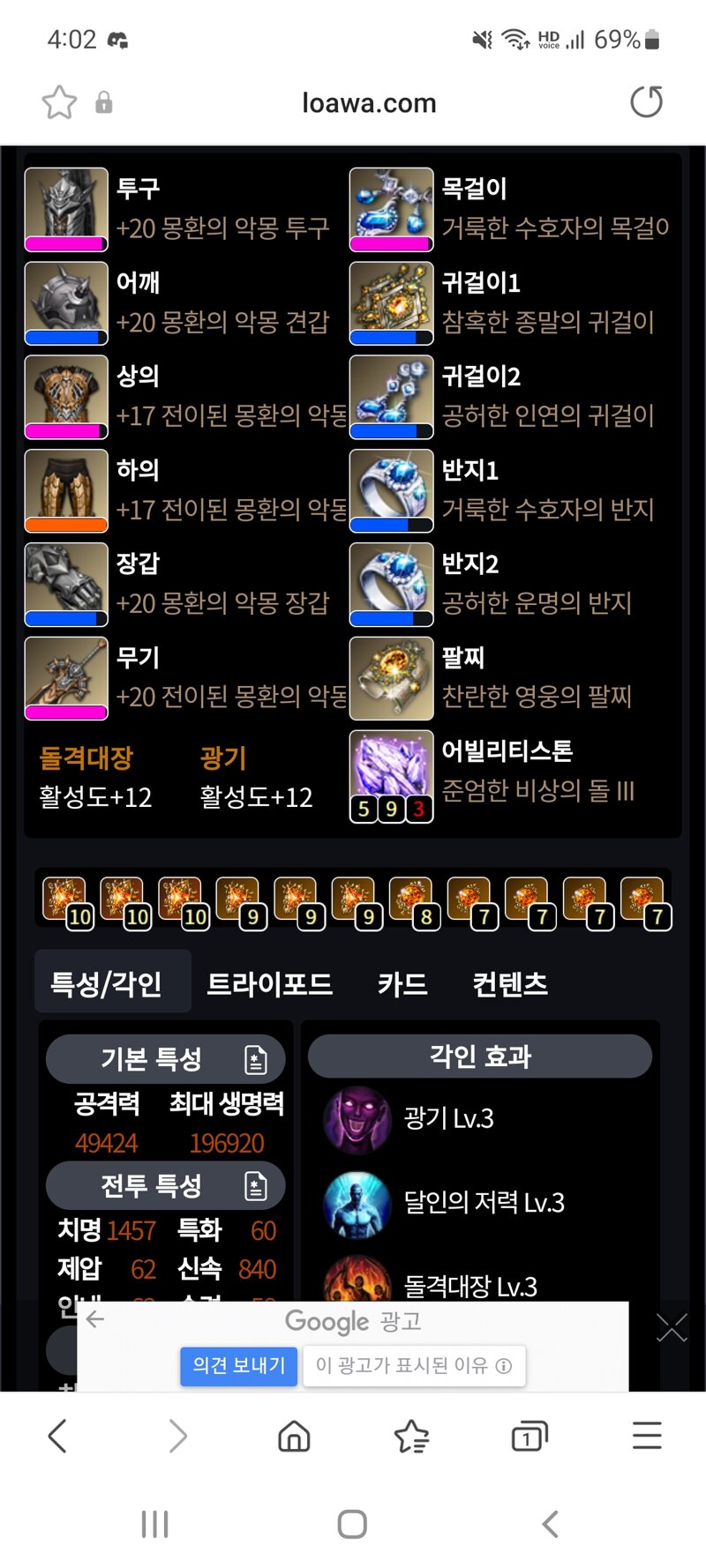Tap the 투구 helmet equipment icon
Screen dimensions: 706x1568
tap(66, 210)
